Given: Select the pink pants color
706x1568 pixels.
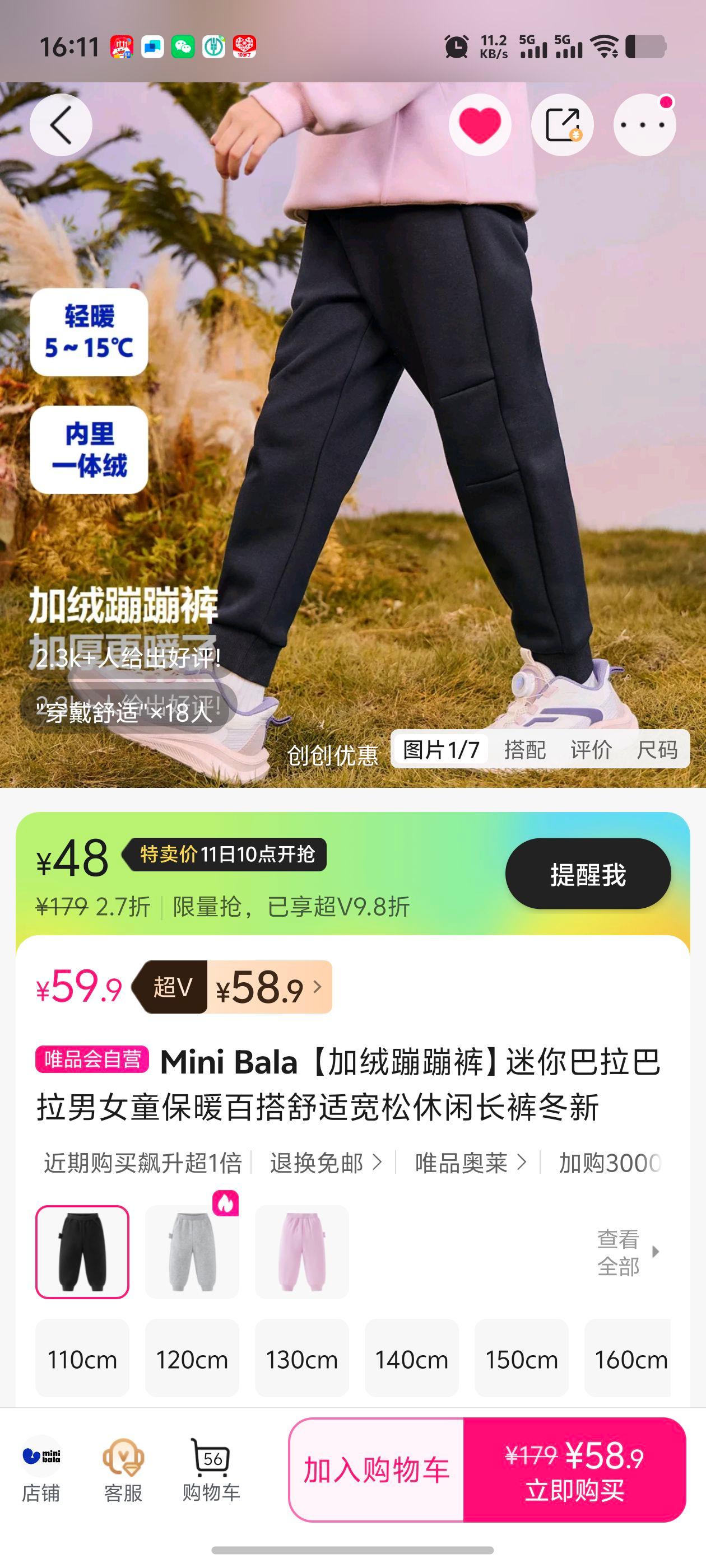Looking at the screenshot, I should [x=301, y=1252].
